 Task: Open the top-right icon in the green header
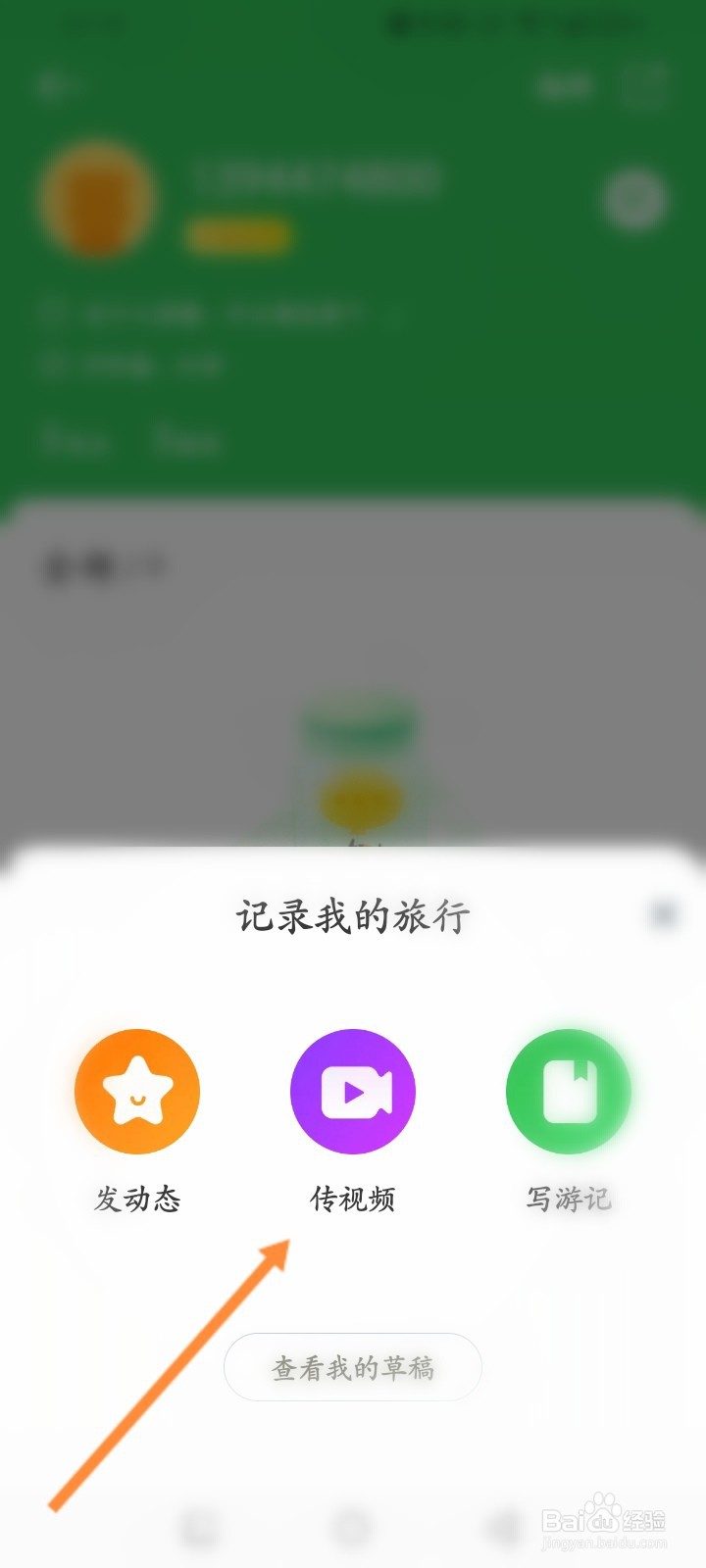pyautogui.click(x=643, y=85)
